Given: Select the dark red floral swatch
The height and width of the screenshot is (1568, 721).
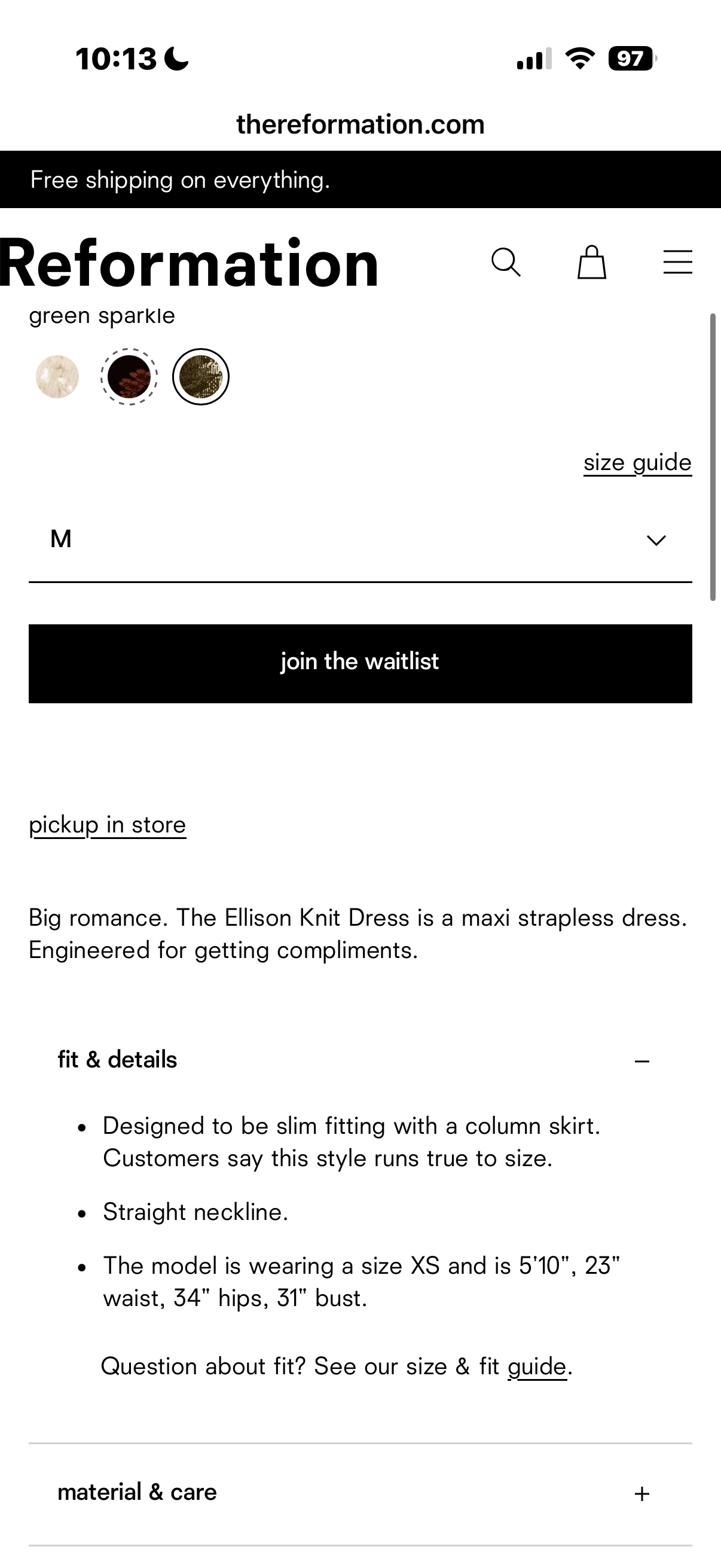Looking at the screenshot, I should click(x=129, y=377).
